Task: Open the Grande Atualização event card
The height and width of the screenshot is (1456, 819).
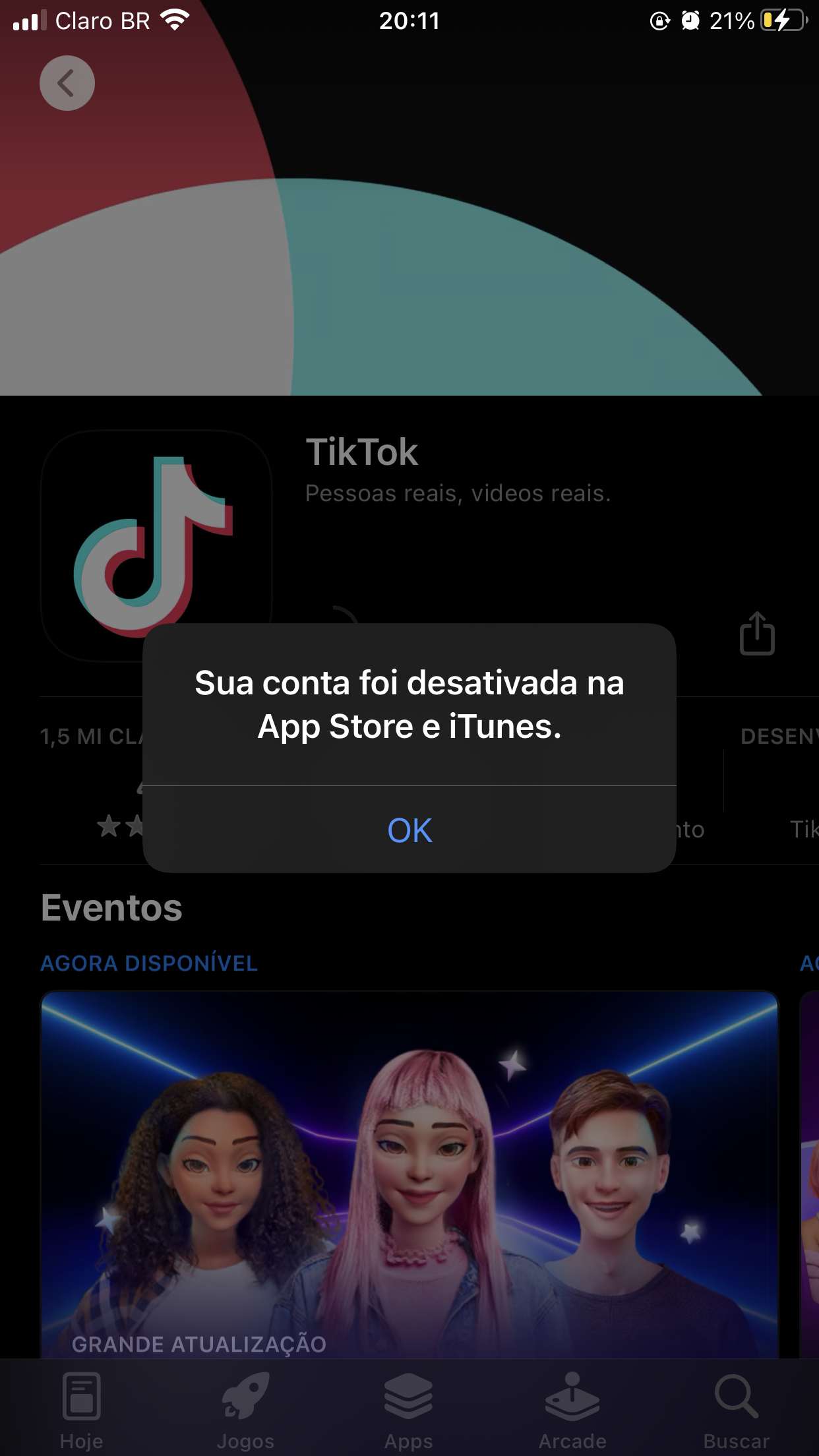Action: [x=409, y=1174]
